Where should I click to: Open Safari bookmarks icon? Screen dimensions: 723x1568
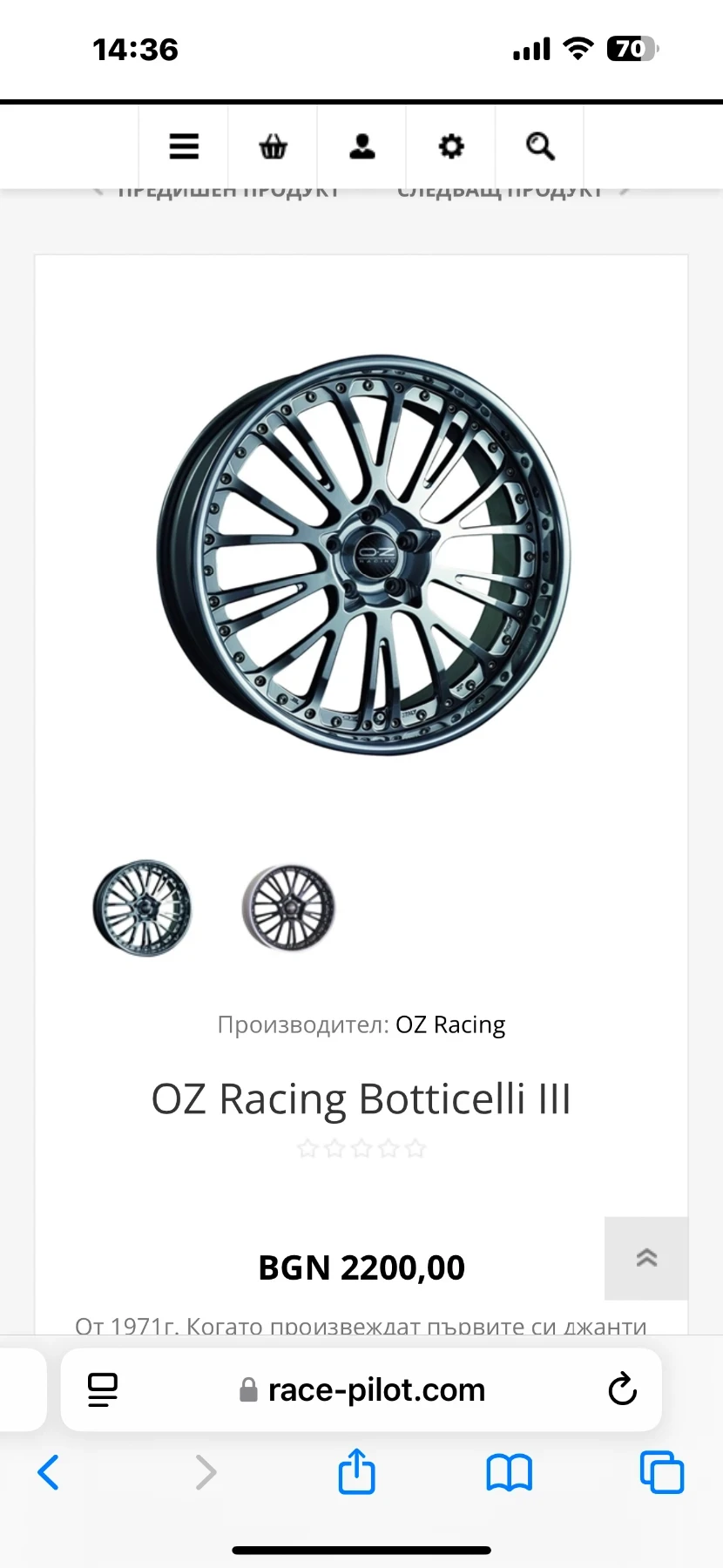[x=510, y=1472]
